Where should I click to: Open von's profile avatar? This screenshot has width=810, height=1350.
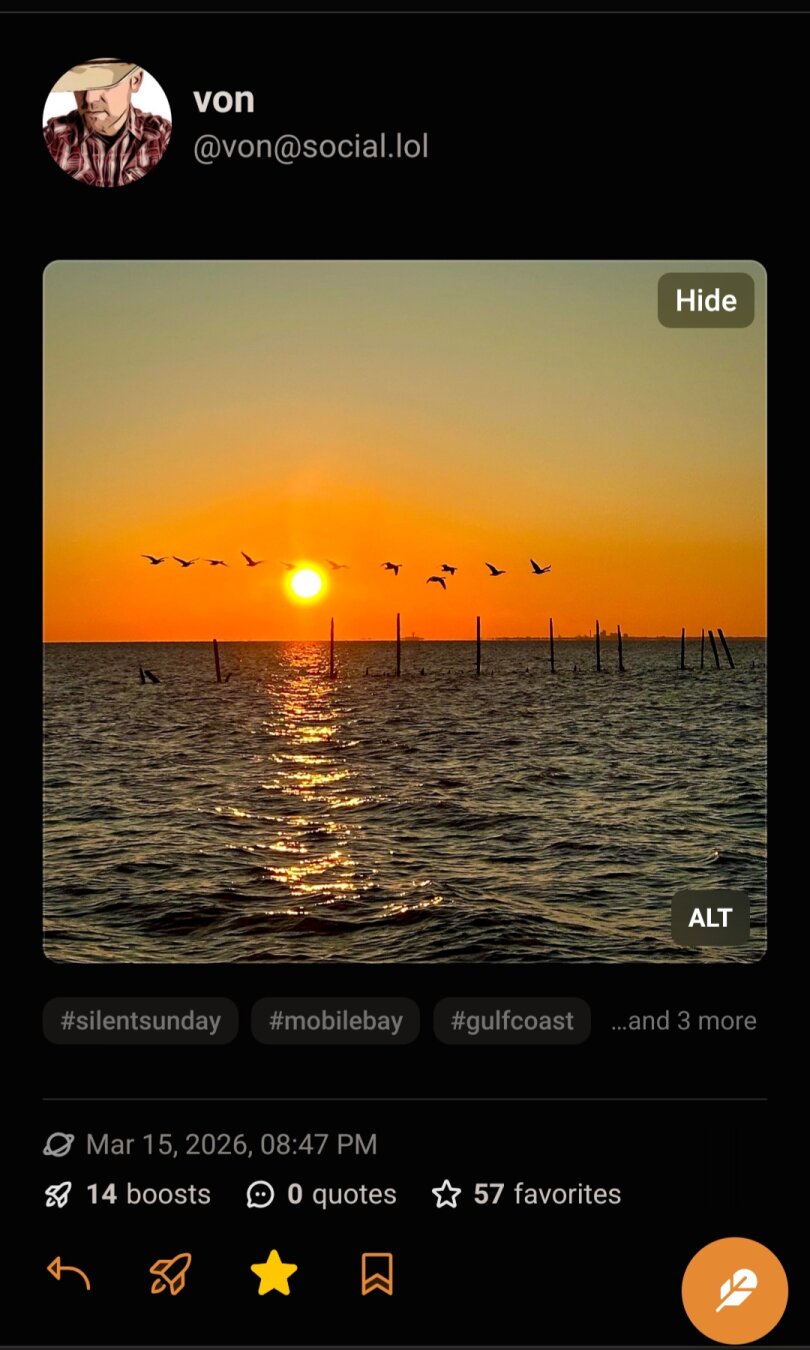107,123
